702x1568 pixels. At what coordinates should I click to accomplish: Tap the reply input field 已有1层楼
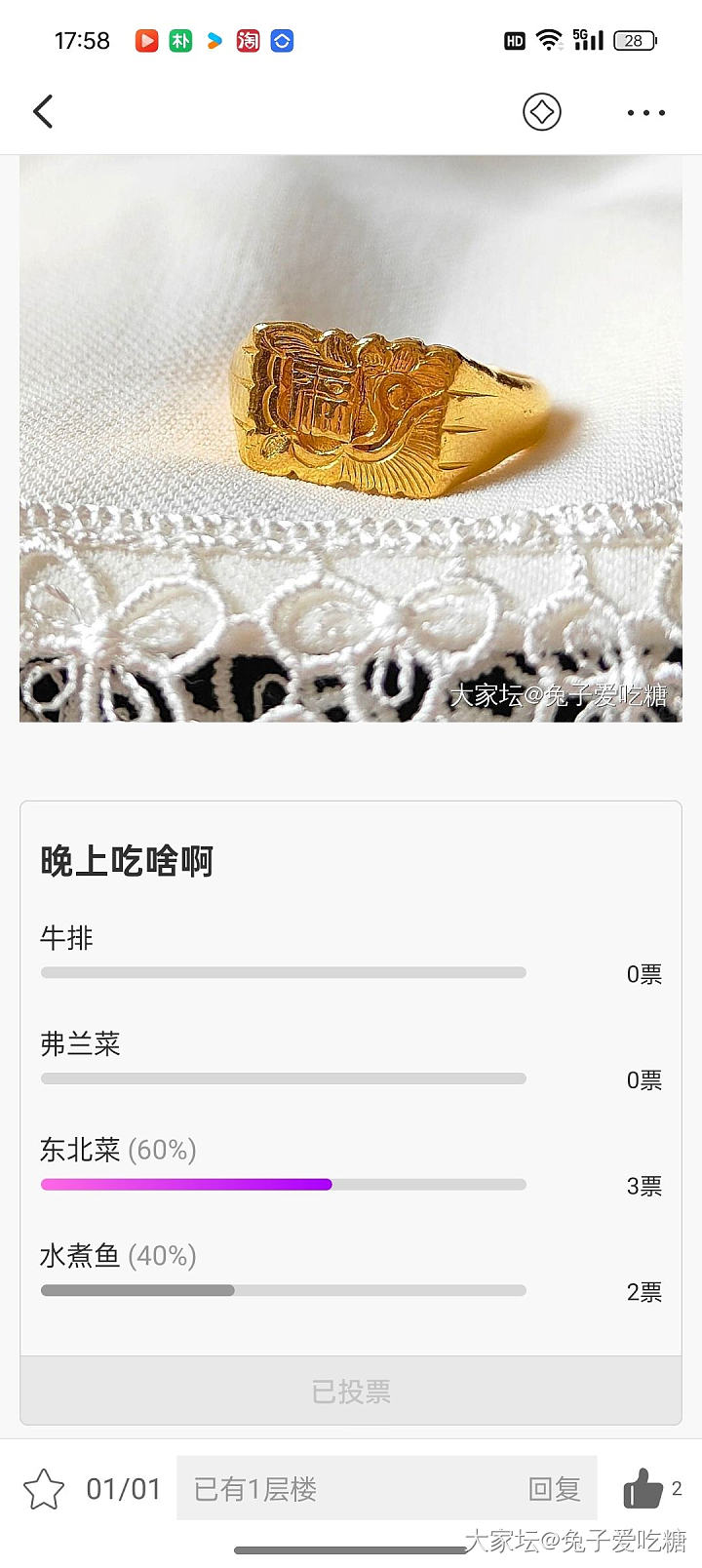351,1489
